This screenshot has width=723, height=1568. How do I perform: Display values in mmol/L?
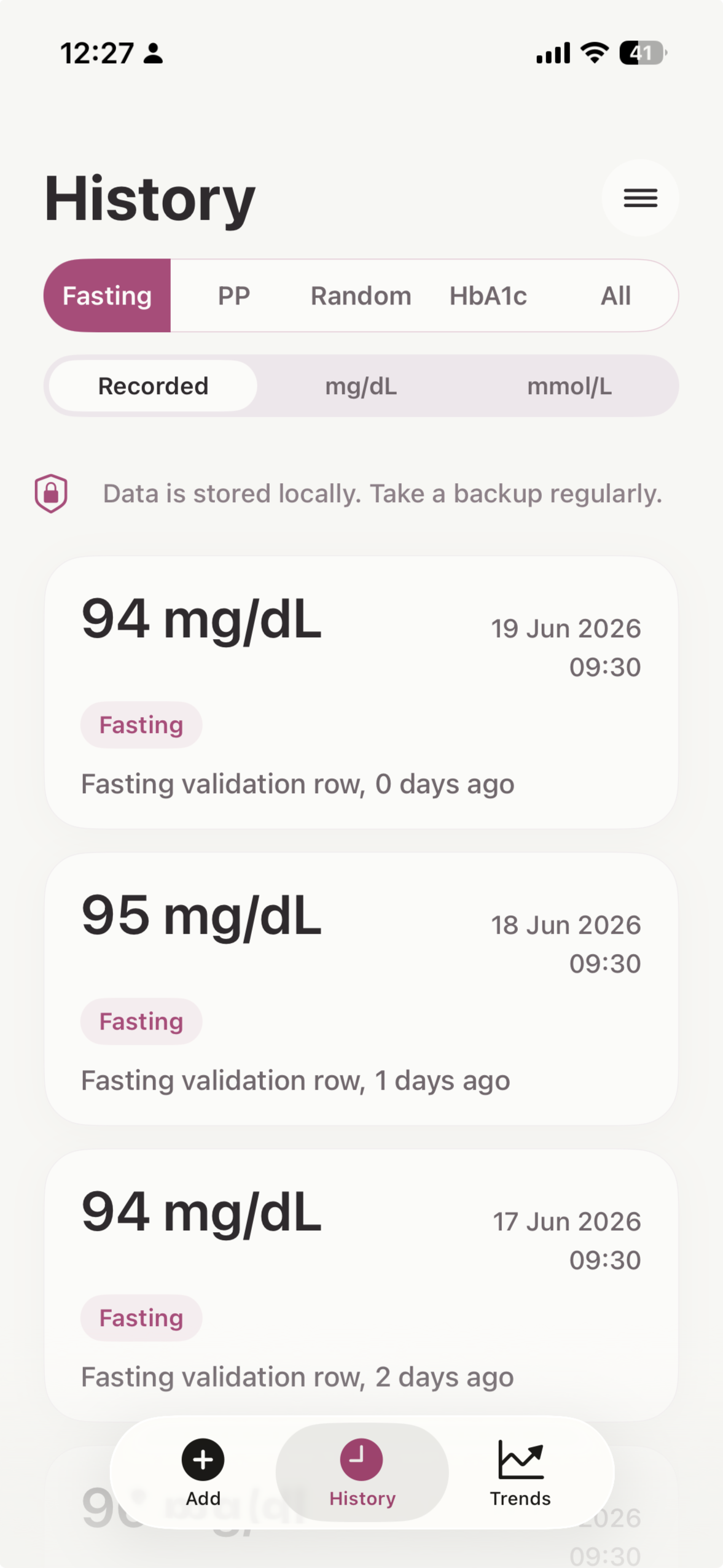569,386
